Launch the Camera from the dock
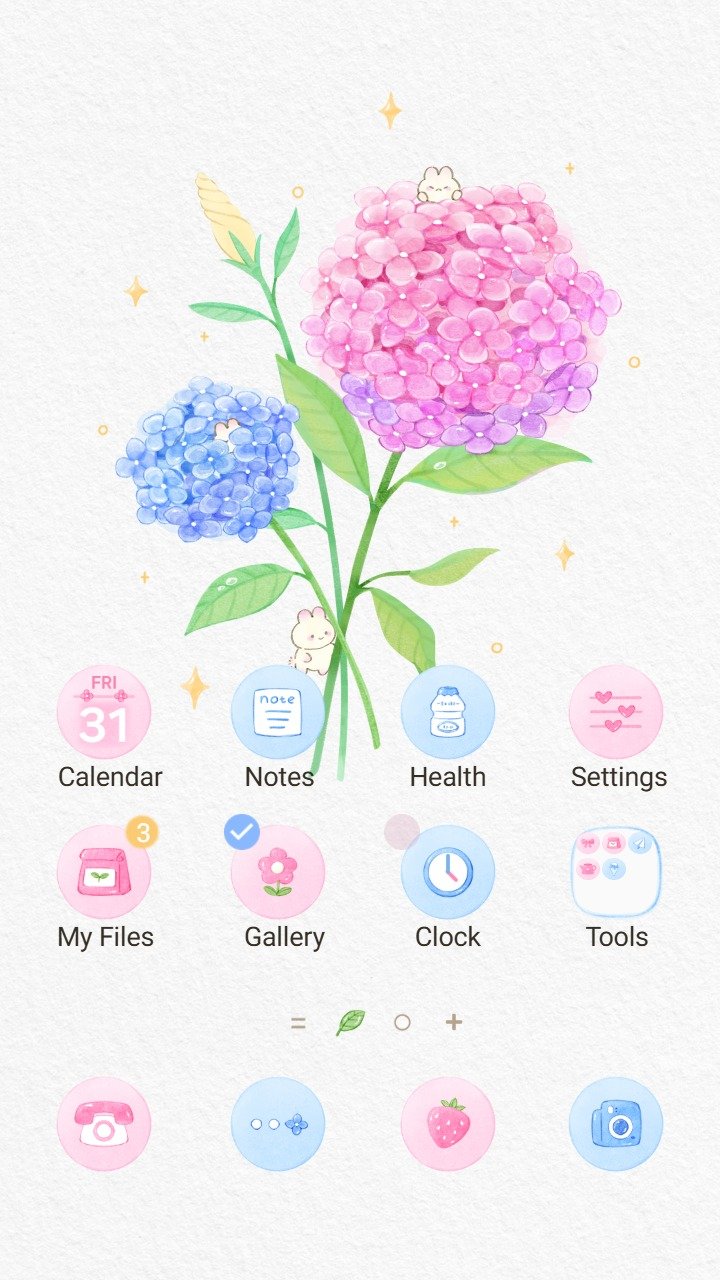720x1280 pixels. coord(616,1124)
